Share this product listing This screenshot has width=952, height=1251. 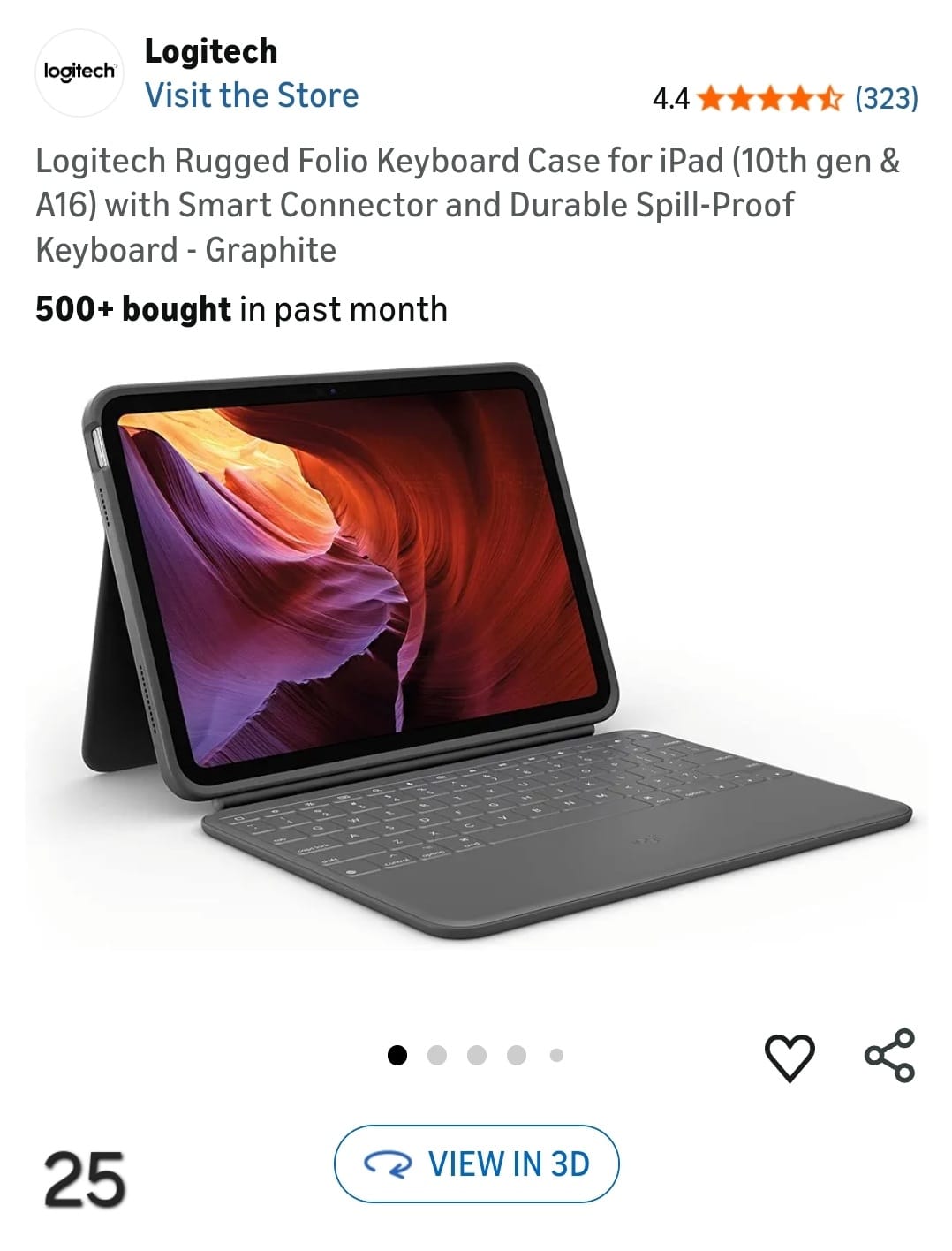pyautogui.click(x=889, y=1056)
